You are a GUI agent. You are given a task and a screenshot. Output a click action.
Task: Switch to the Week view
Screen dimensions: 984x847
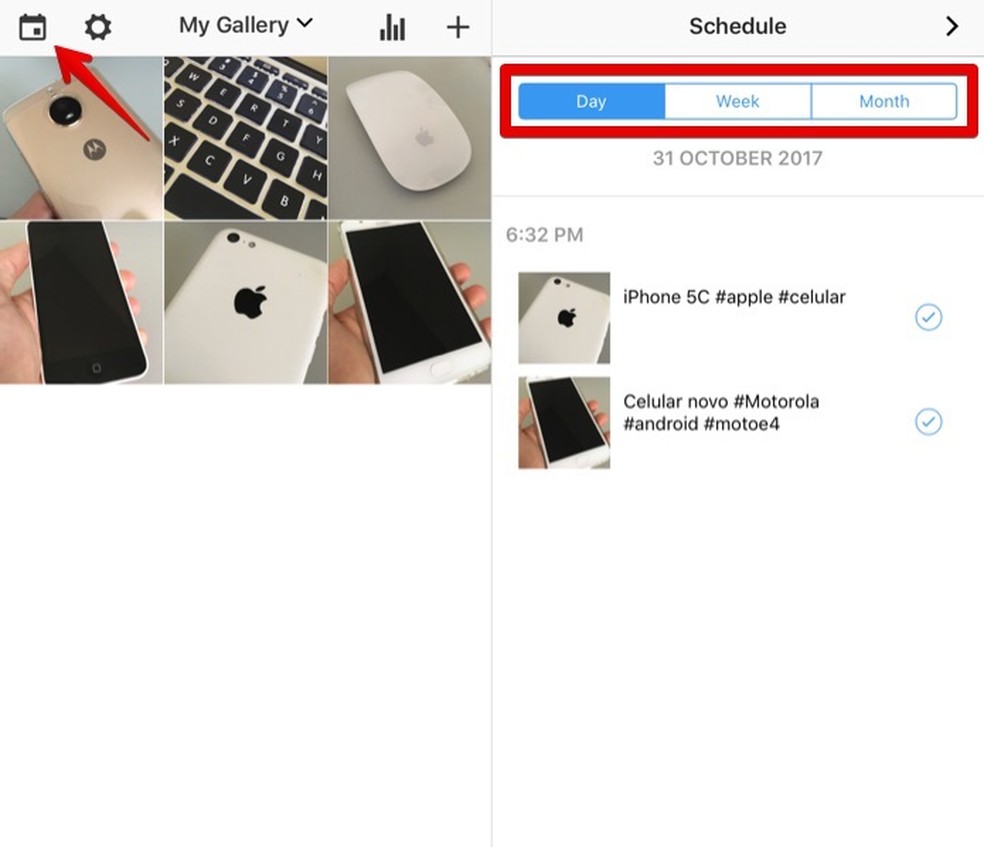tap(737, 101)
